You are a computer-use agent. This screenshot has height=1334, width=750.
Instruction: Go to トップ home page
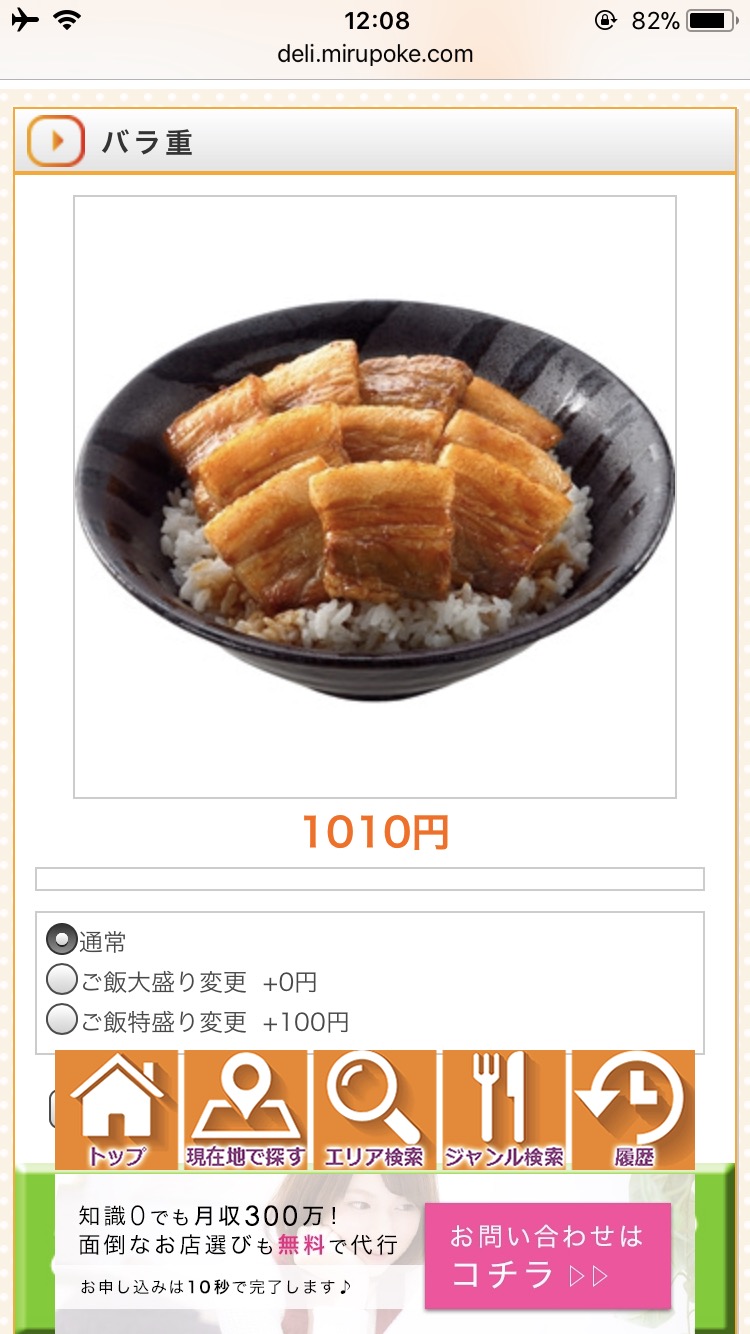click(117, 1110)
